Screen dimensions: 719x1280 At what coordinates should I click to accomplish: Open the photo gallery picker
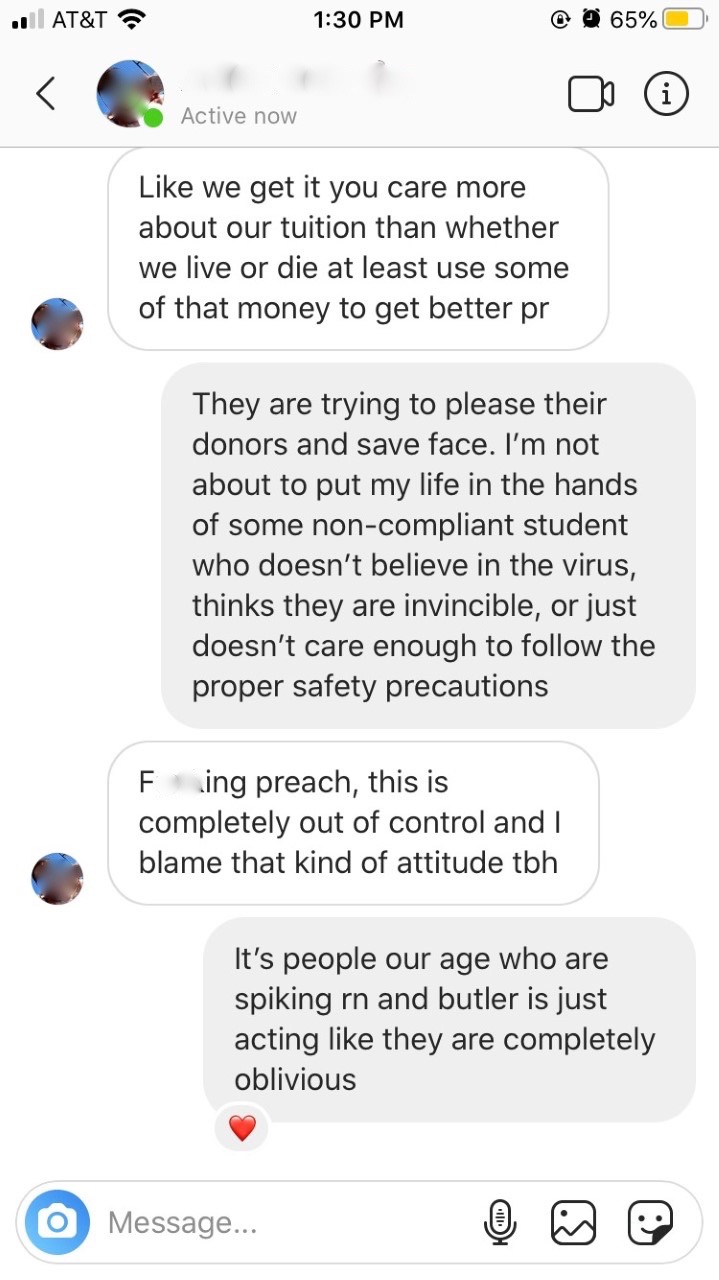[573, 1222]
